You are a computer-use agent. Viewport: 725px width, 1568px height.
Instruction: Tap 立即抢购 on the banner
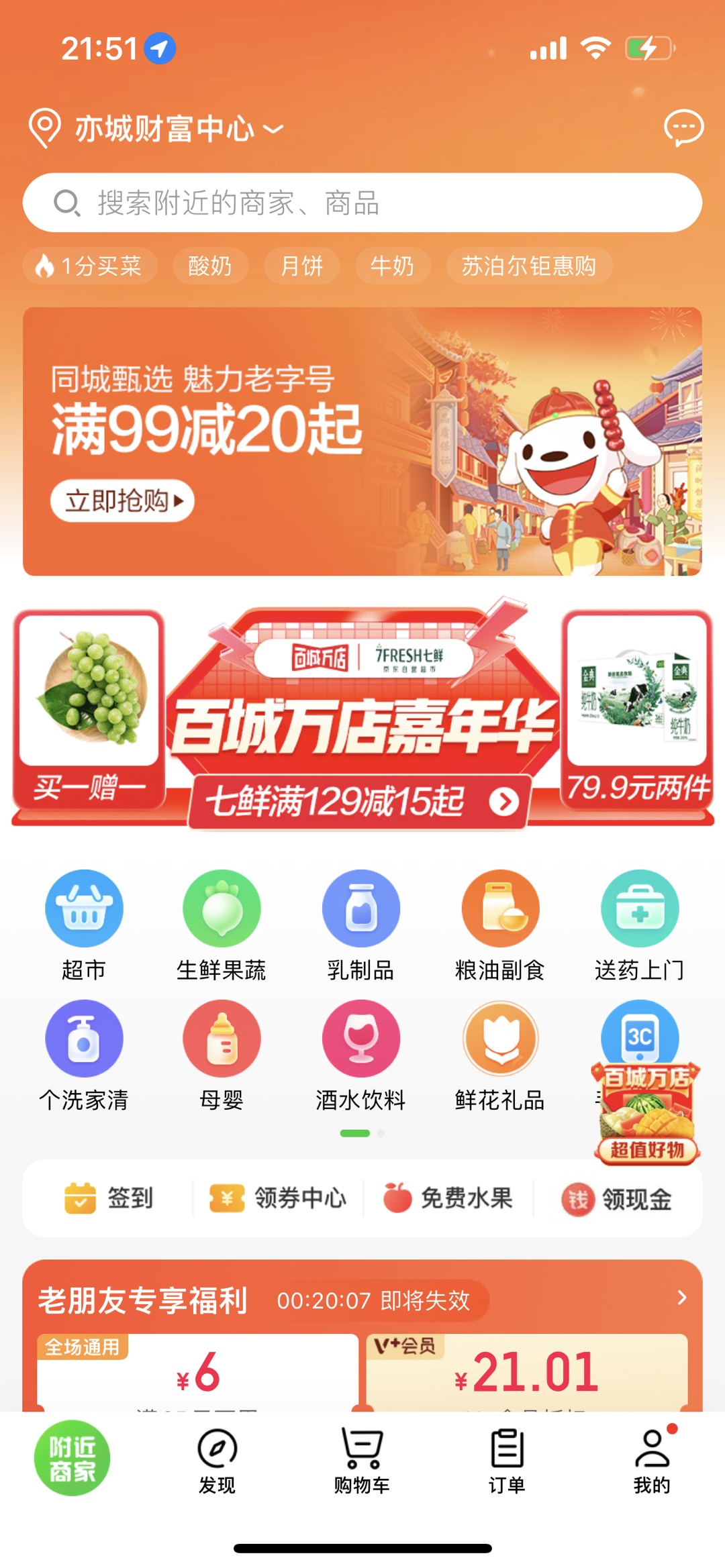122,501
